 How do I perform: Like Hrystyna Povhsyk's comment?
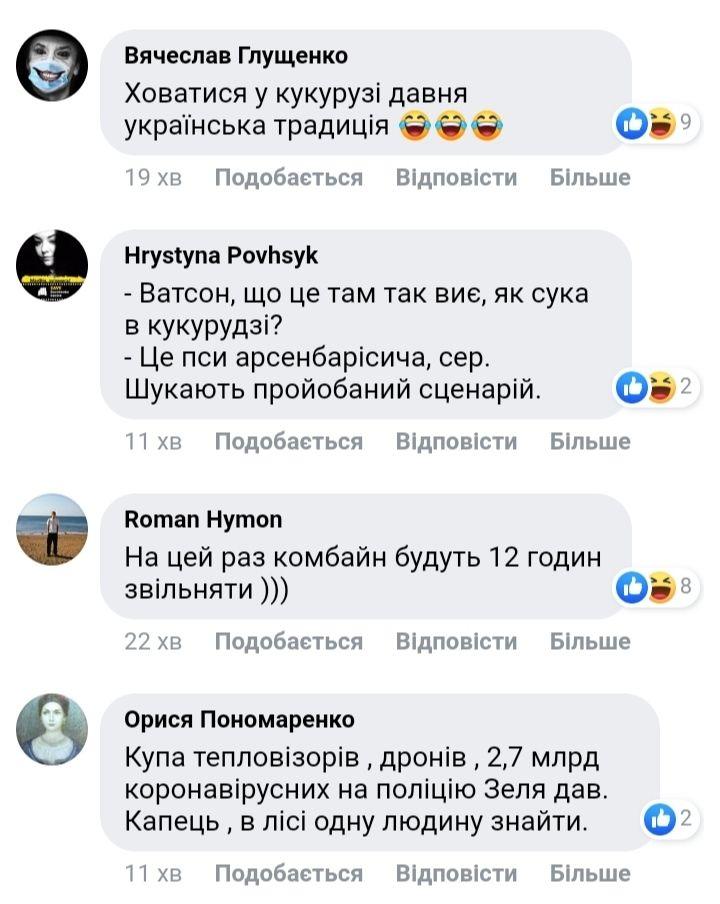288,441
